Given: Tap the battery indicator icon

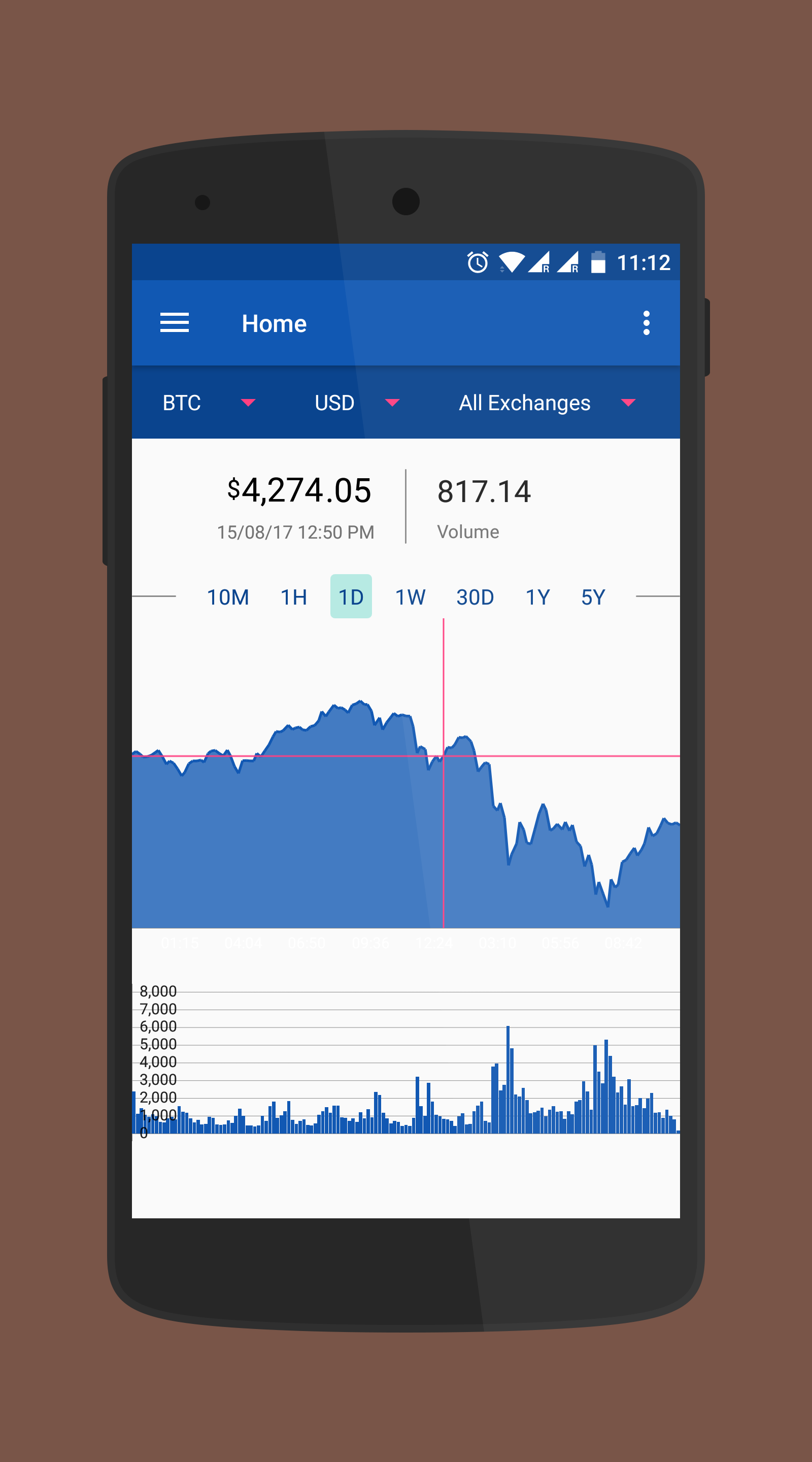Looking at the screenshot, I should [x=600, y=261].
